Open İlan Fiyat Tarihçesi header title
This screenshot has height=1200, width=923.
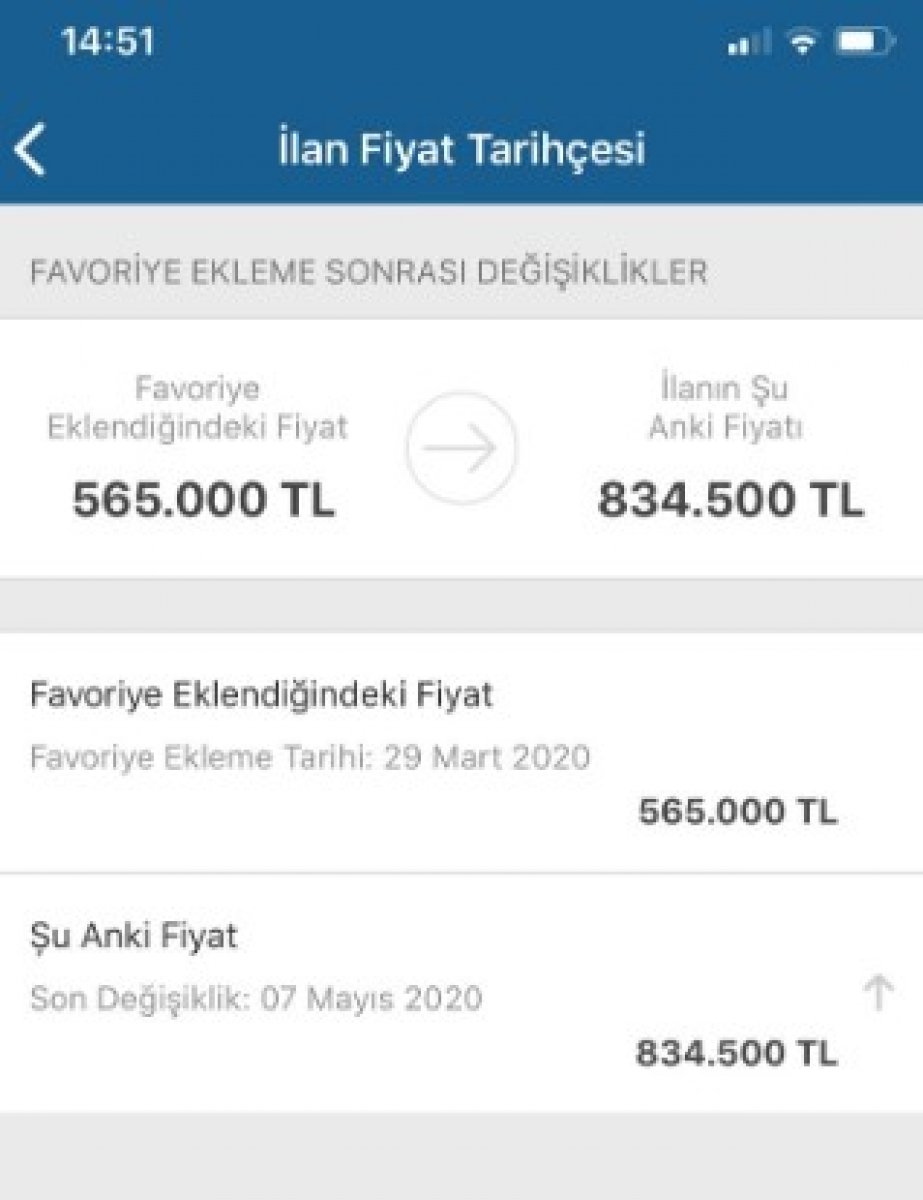tap(461, 148)
